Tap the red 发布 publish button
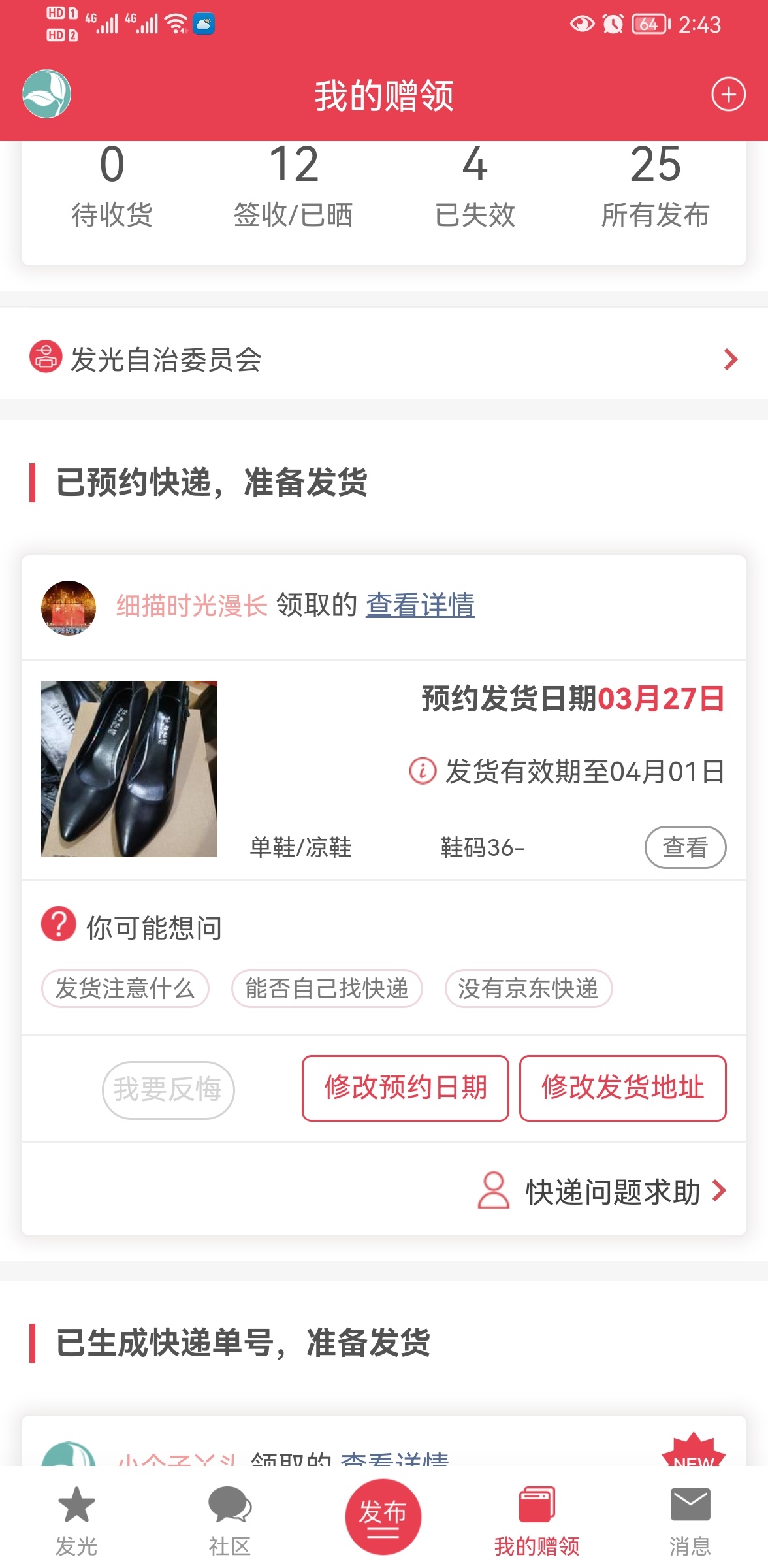Image resolution: width=768 pixels, height=1568 pixels. [x=383, y=1516]
